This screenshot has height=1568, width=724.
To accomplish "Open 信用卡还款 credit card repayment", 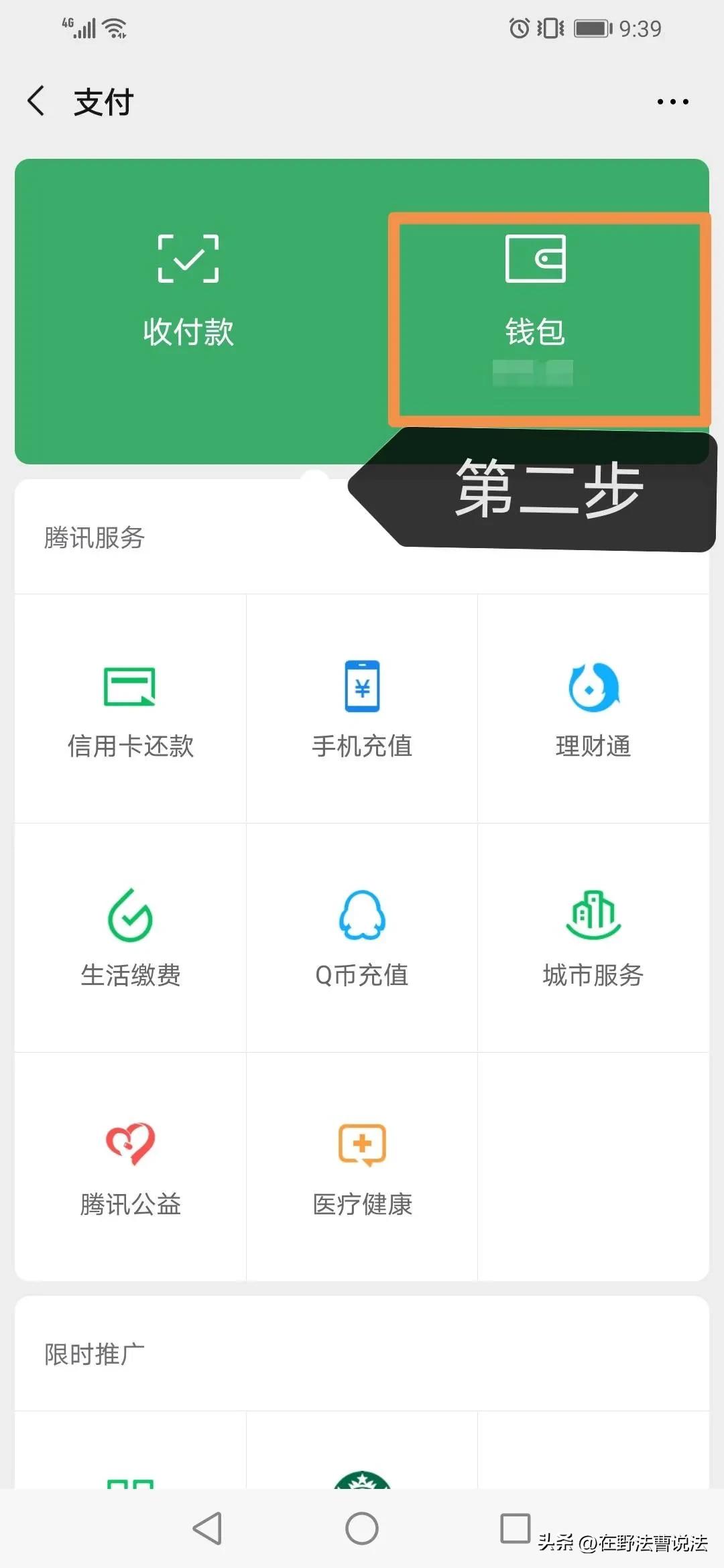I will click(131, 710).
